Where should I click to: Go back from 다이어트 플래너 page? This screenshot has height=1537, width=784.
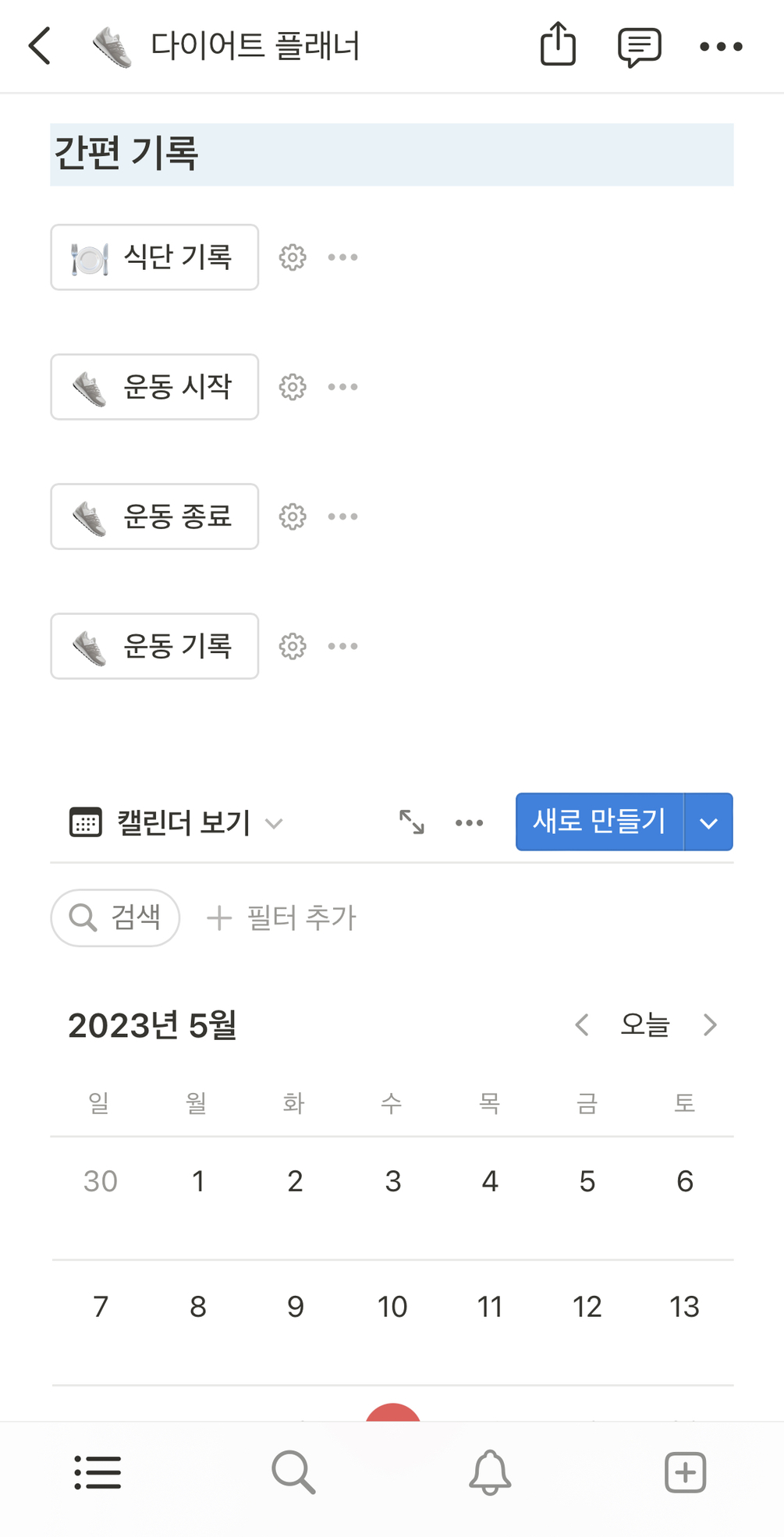click(x=40, y=46)
